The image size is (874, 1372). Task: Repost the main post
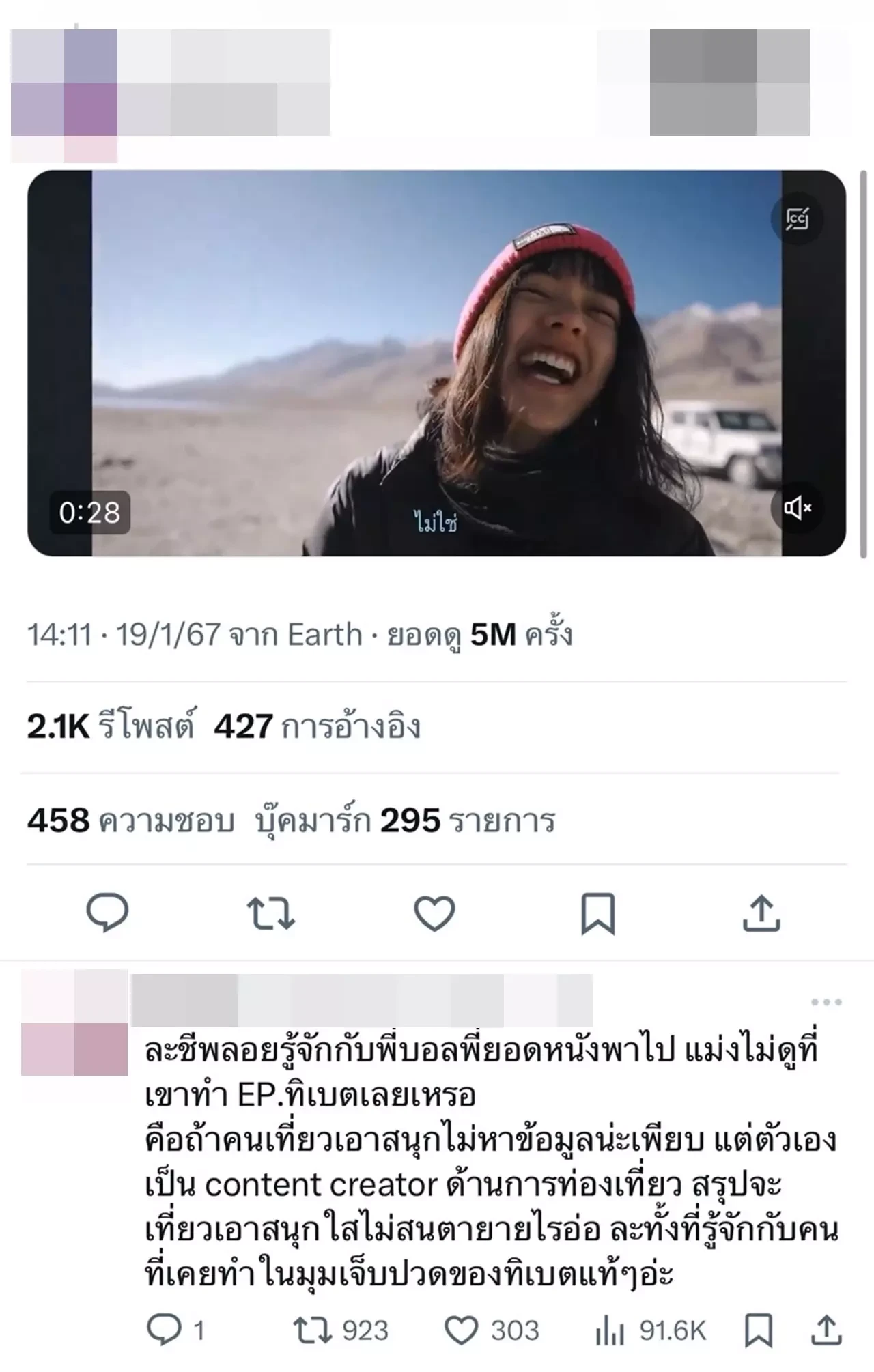[270, 913]
